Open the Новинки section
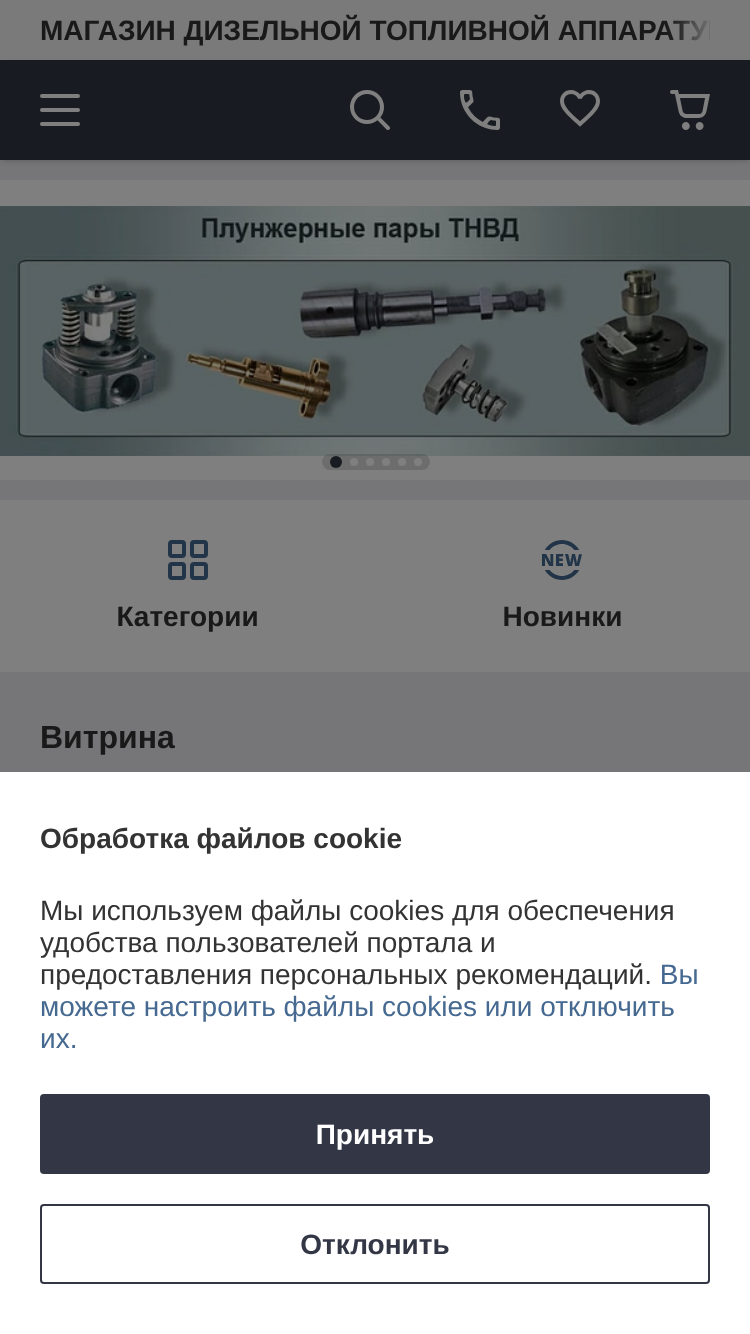 pyautogui.click(x=562, y=586)
